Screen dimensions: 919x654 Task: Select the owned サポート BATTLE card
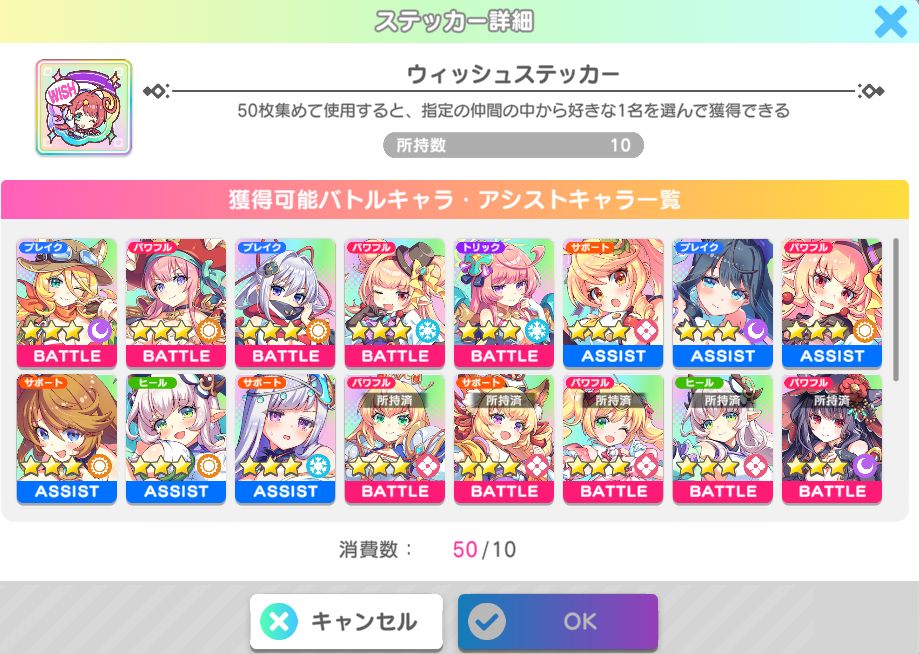tap(504, 438)
